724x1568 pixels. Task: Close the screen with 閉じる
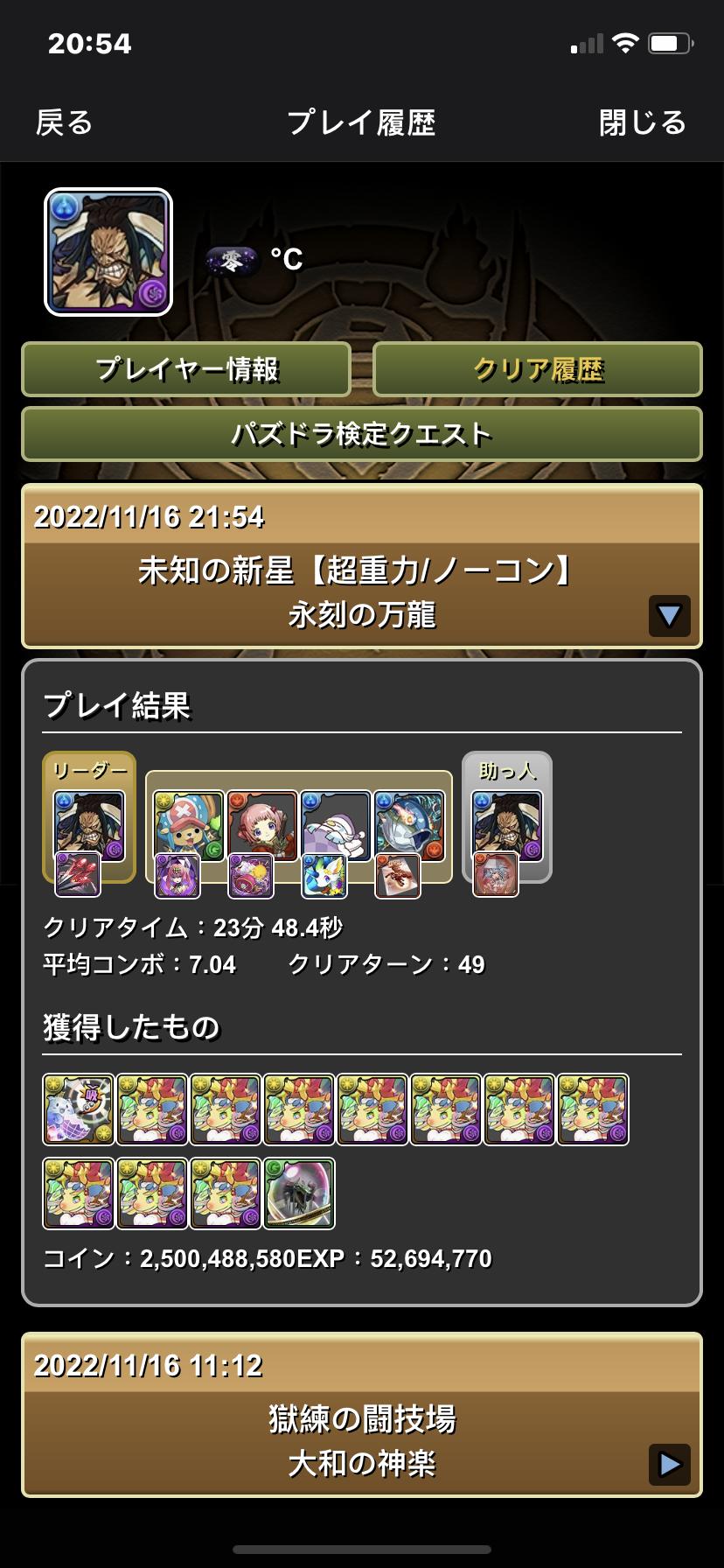click(x=642, y=122)
